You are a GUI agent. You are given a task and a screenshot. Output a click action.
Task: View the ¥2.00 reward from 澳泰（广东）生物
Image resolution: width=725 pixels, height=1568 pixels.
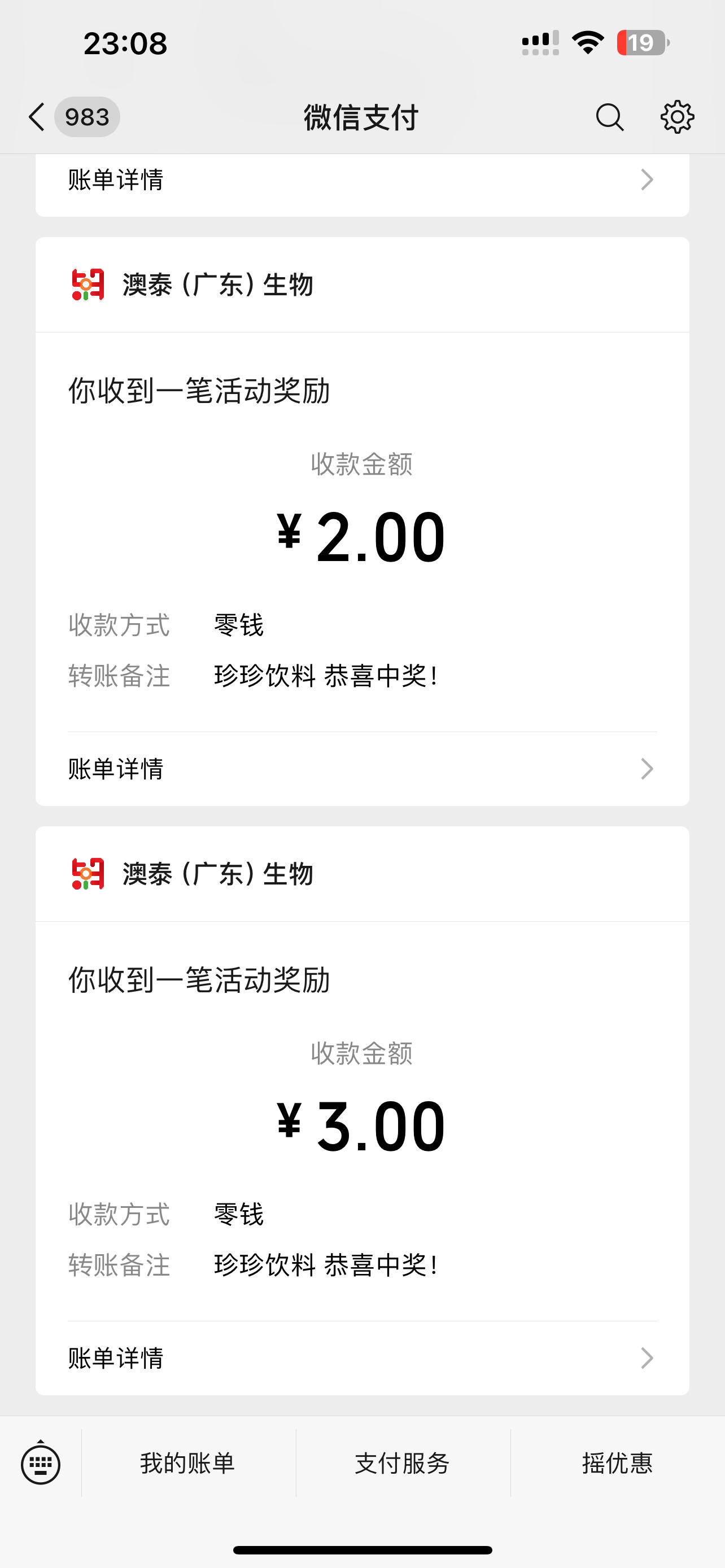pos(362,536)
